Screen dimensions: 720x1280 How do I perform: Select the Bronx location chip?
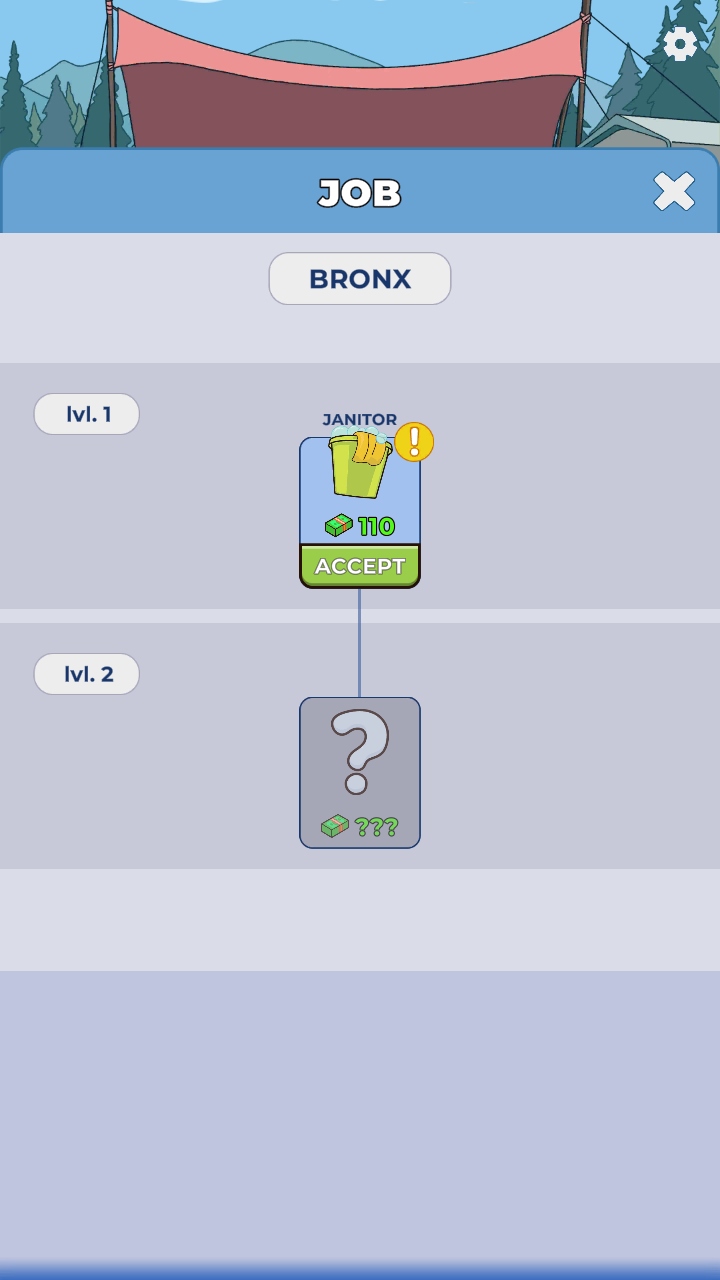360,279
